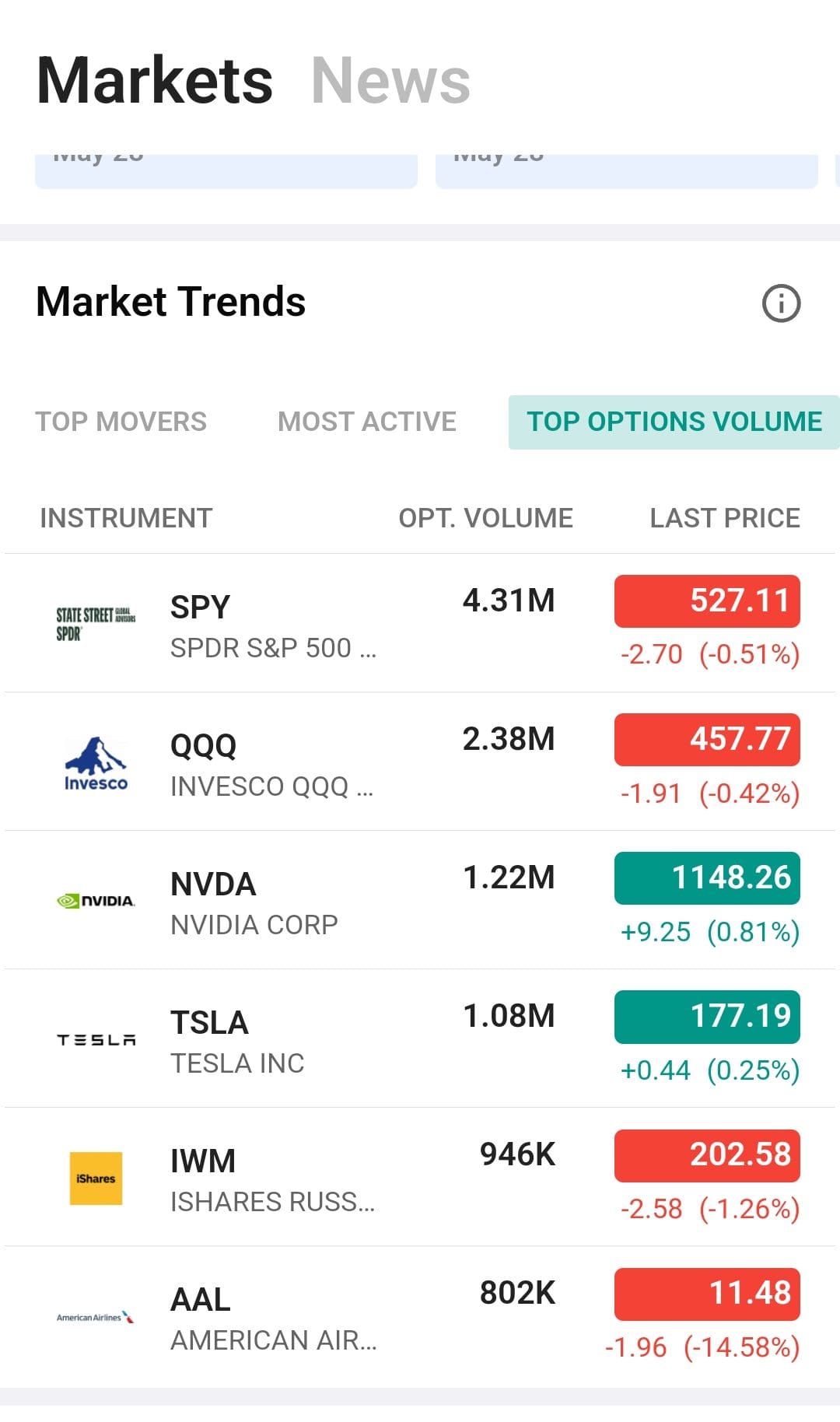This screenshot has height=1422, width=840.
Task: Click the Tesla logo in the TSLA row
Action: click(x=95, y=1038)
